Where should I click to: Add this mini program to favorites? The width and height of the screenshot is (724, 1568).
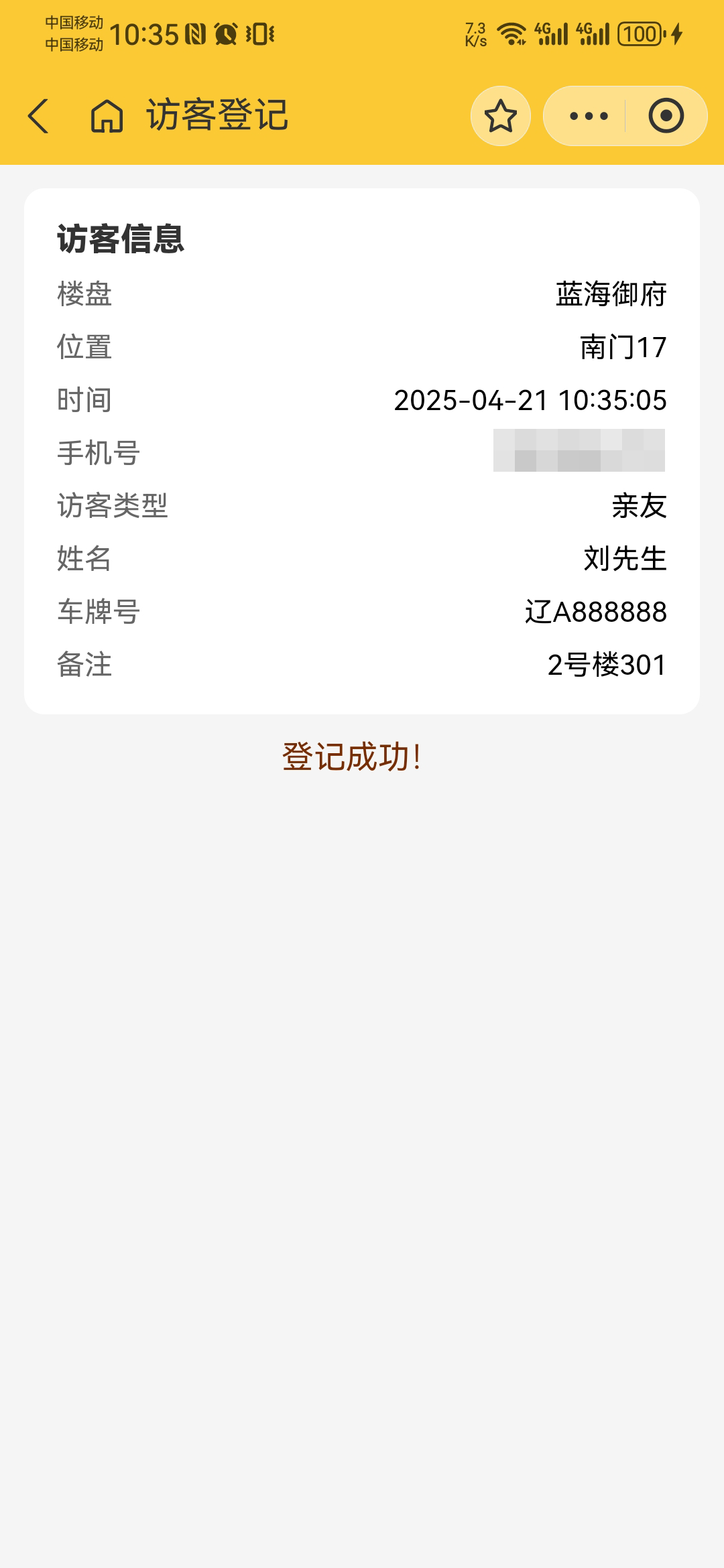pyautogui.click(x=501, y=116)
